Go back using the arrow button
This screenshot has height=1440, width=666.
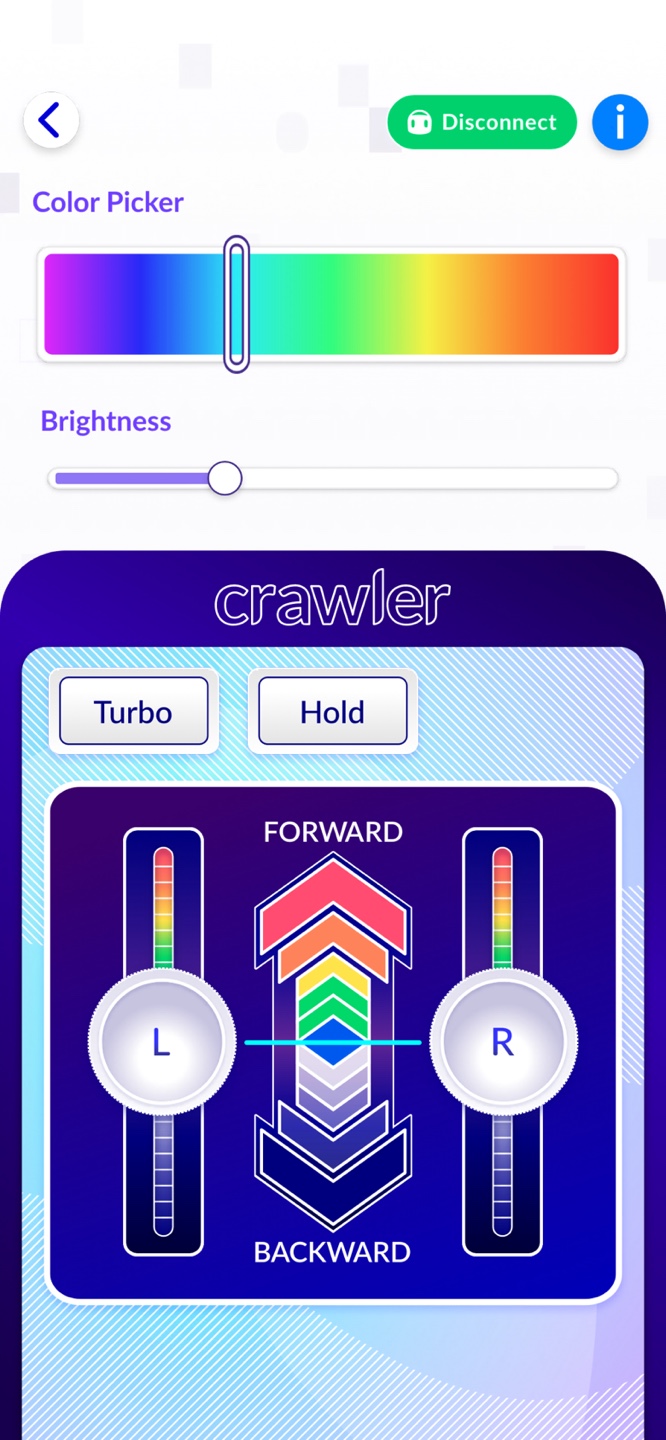[x=50, y=121]
